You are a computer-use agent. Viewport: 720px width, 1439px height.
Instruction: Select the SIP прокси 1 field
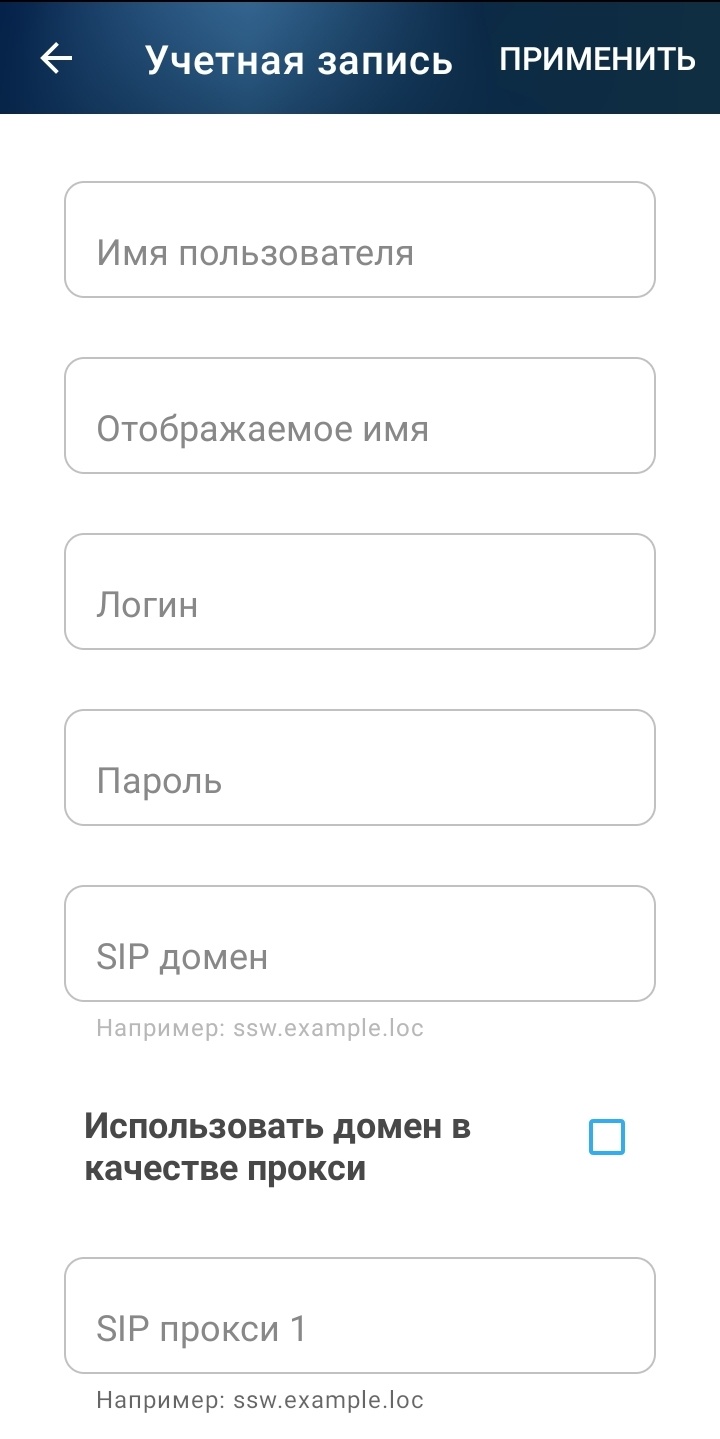360,1316
